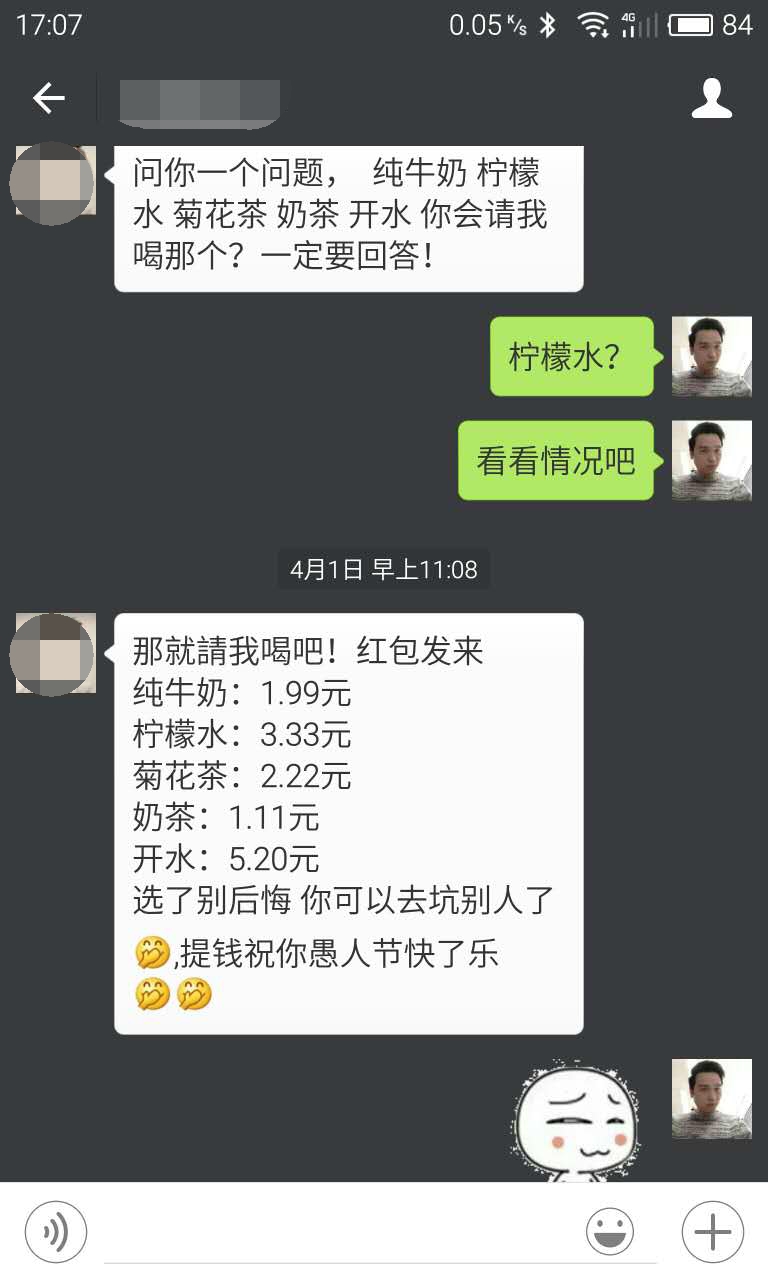
Task: Tap your own avatar beside 柠檬水 reply
Action: [x=712, y=357]
